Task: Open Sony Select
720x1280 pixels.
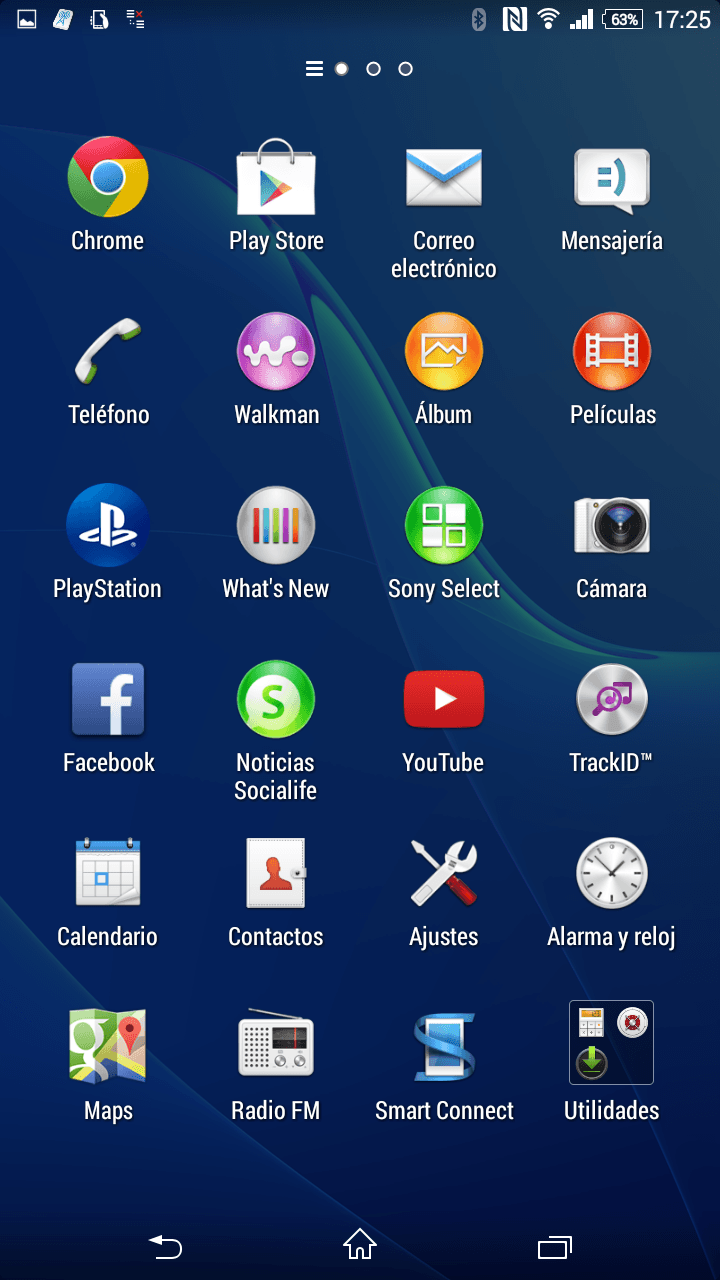Action: tap(444, 525)
